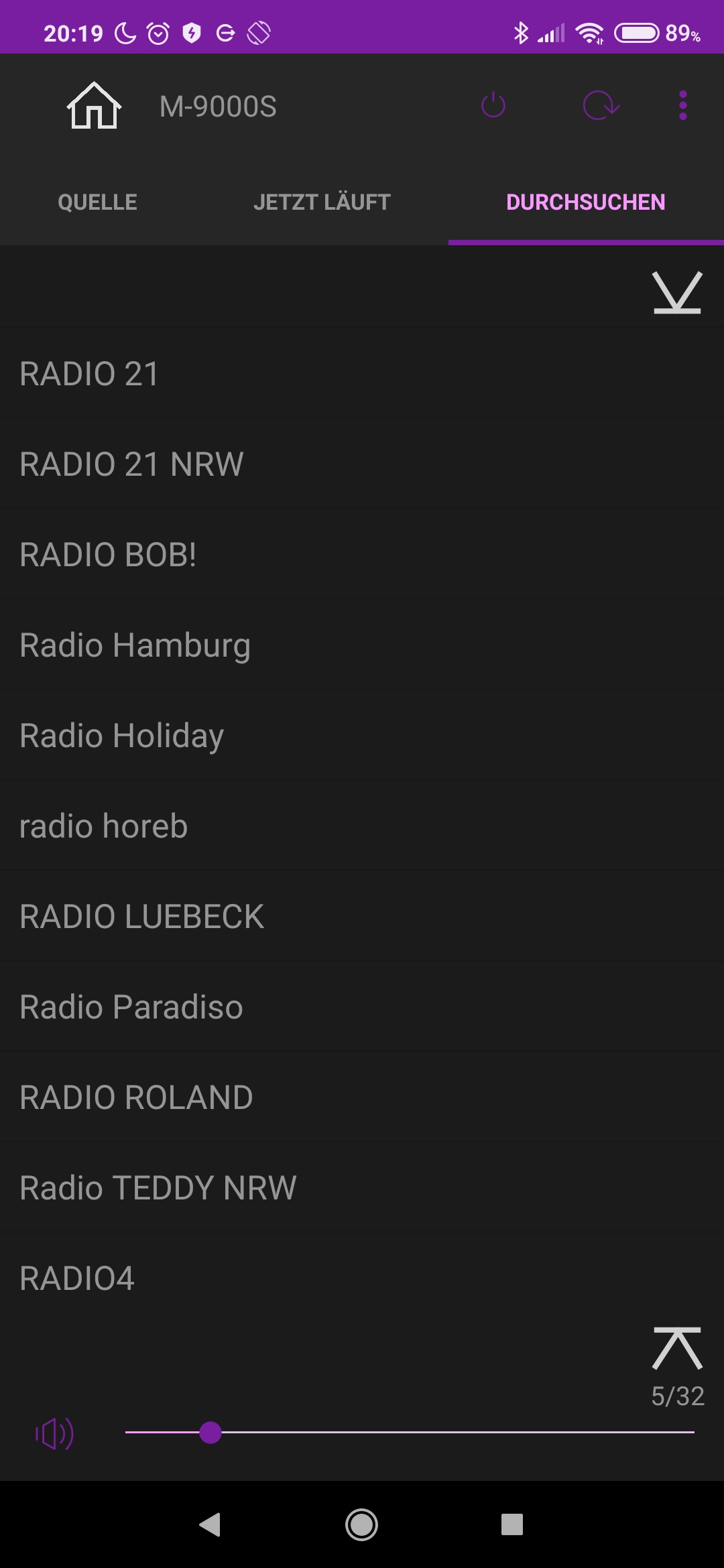Switch to the QUELLE tab

click(98, 202)
